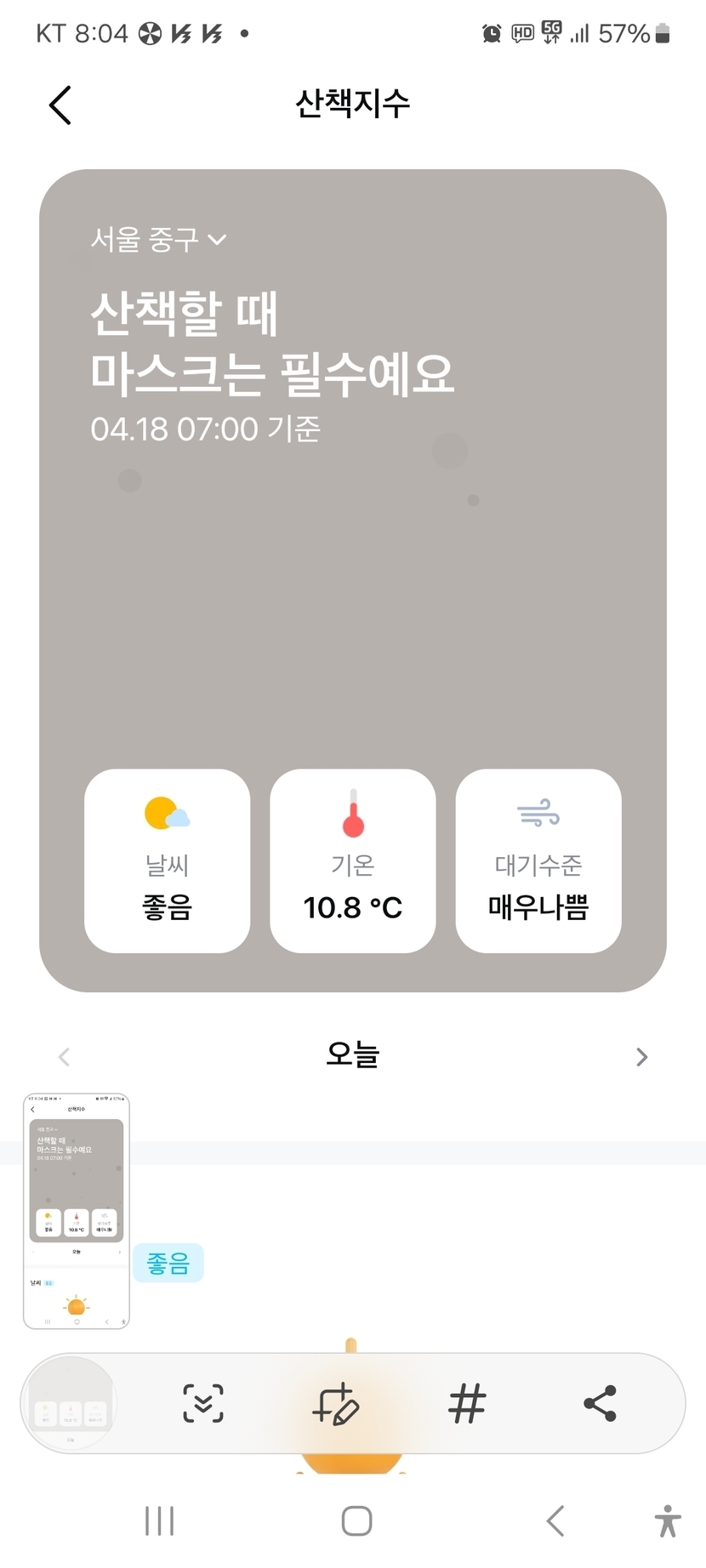706x1568 pixels.
Task: Open the screenshot preview thumbnail
Action: click(76, 1211)
